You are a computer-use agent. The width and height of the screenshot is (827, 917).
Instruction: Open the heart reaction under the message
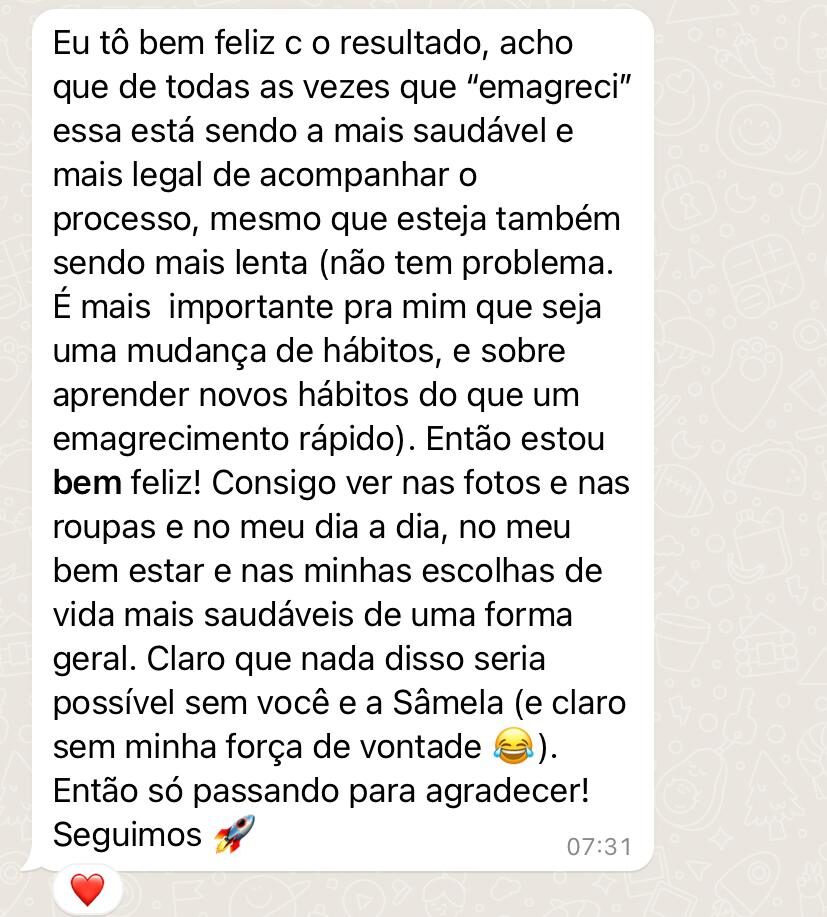click(x=87, y=888)
